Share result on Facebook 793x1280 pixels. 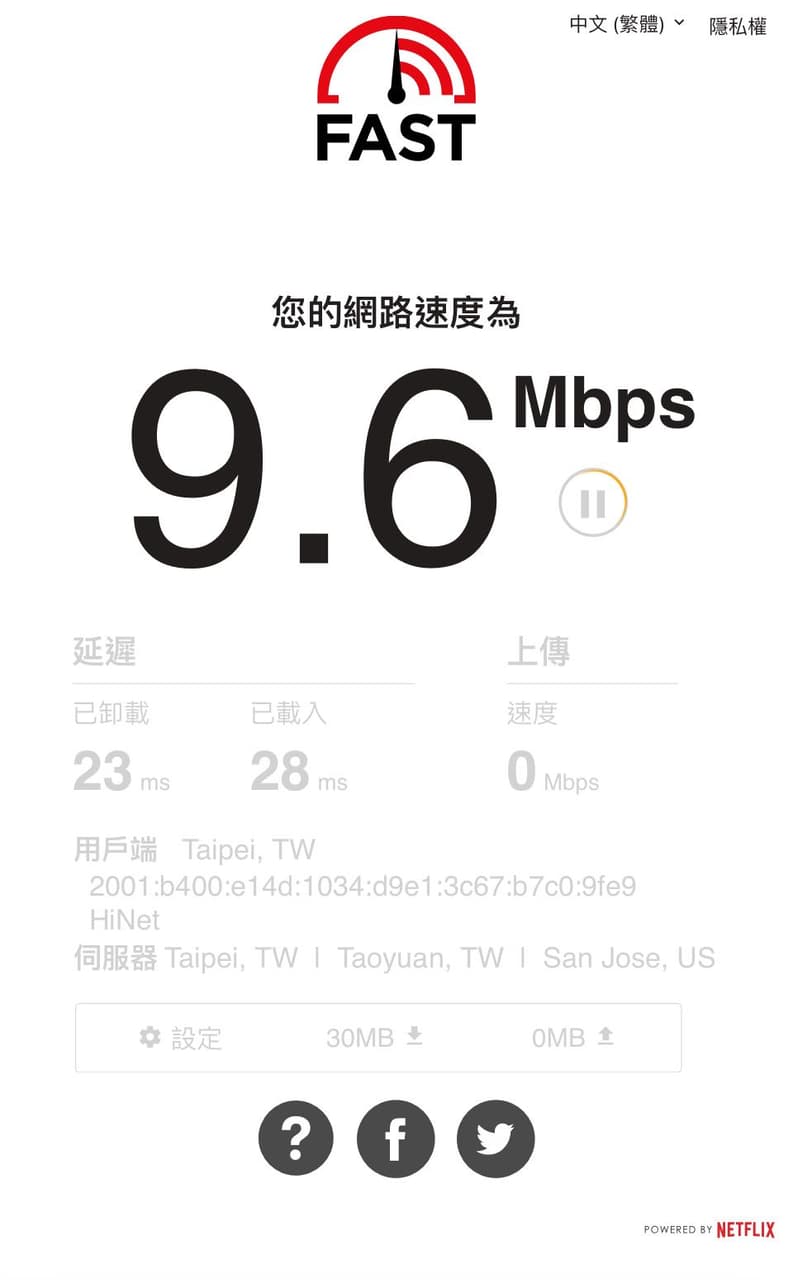point(396,1138)
